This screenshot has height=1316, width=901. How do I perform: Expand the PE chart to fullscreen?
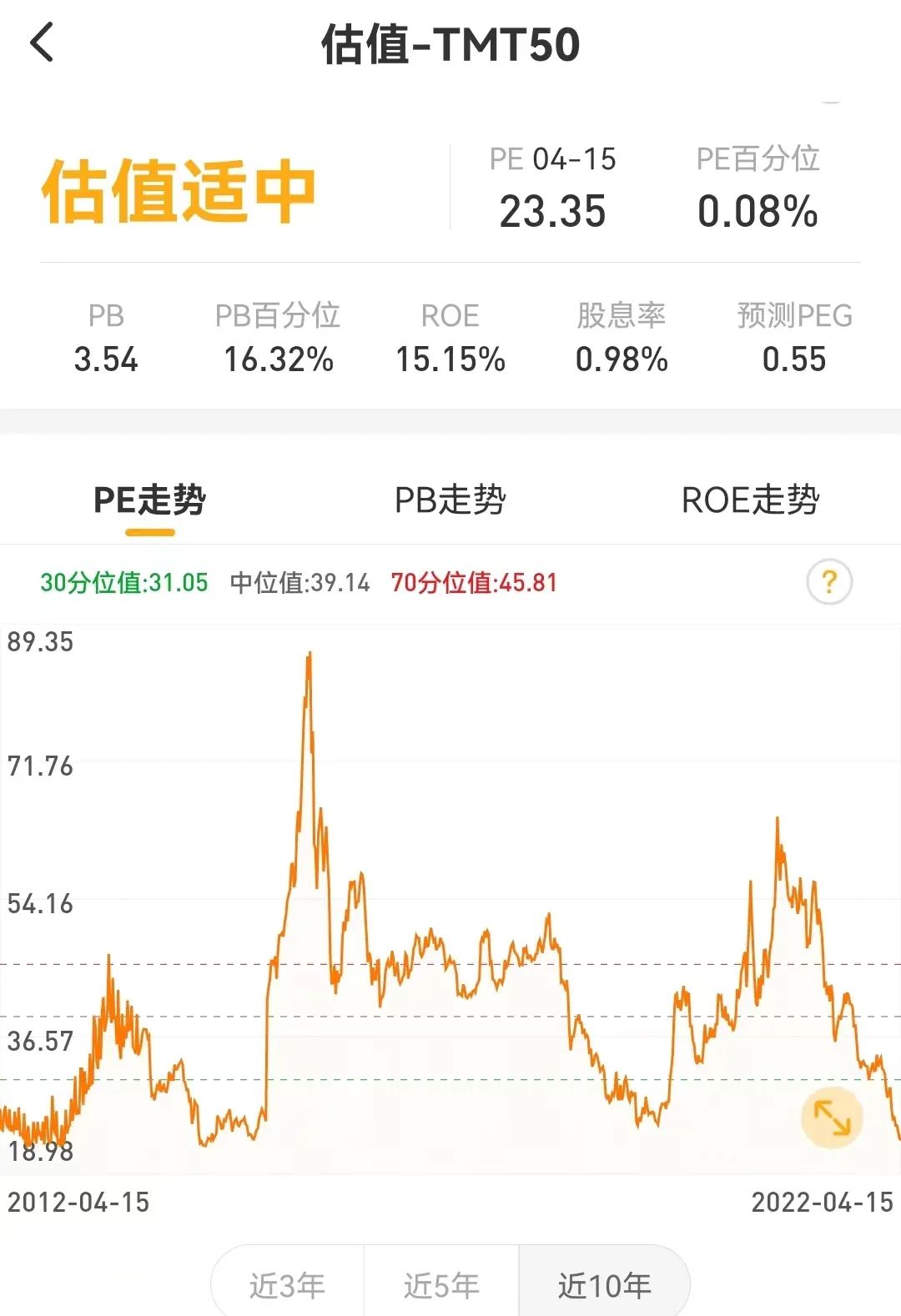pyautogui.click(x=831, y=1118)
